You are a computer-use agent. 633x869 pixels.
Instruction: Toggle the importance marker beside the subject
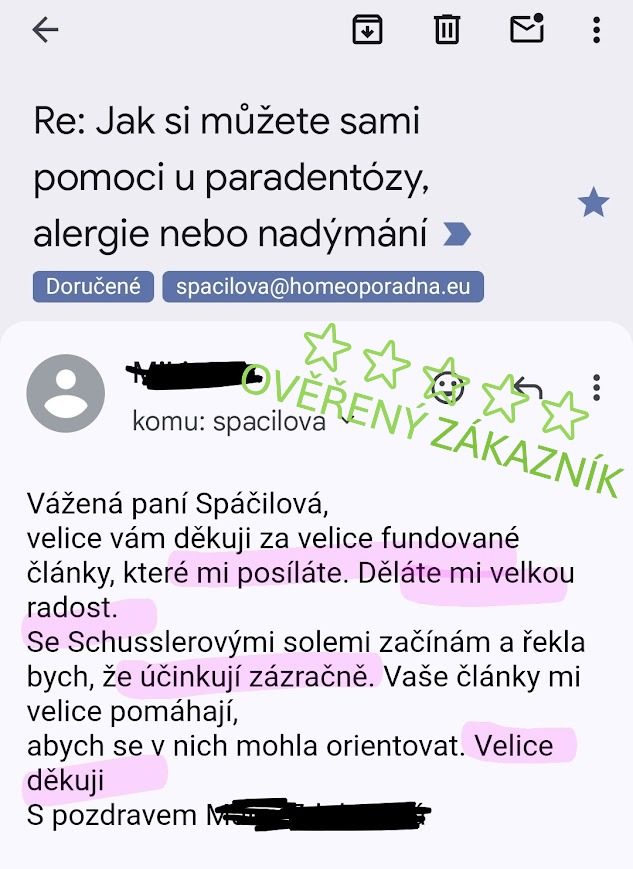point(456,235)
